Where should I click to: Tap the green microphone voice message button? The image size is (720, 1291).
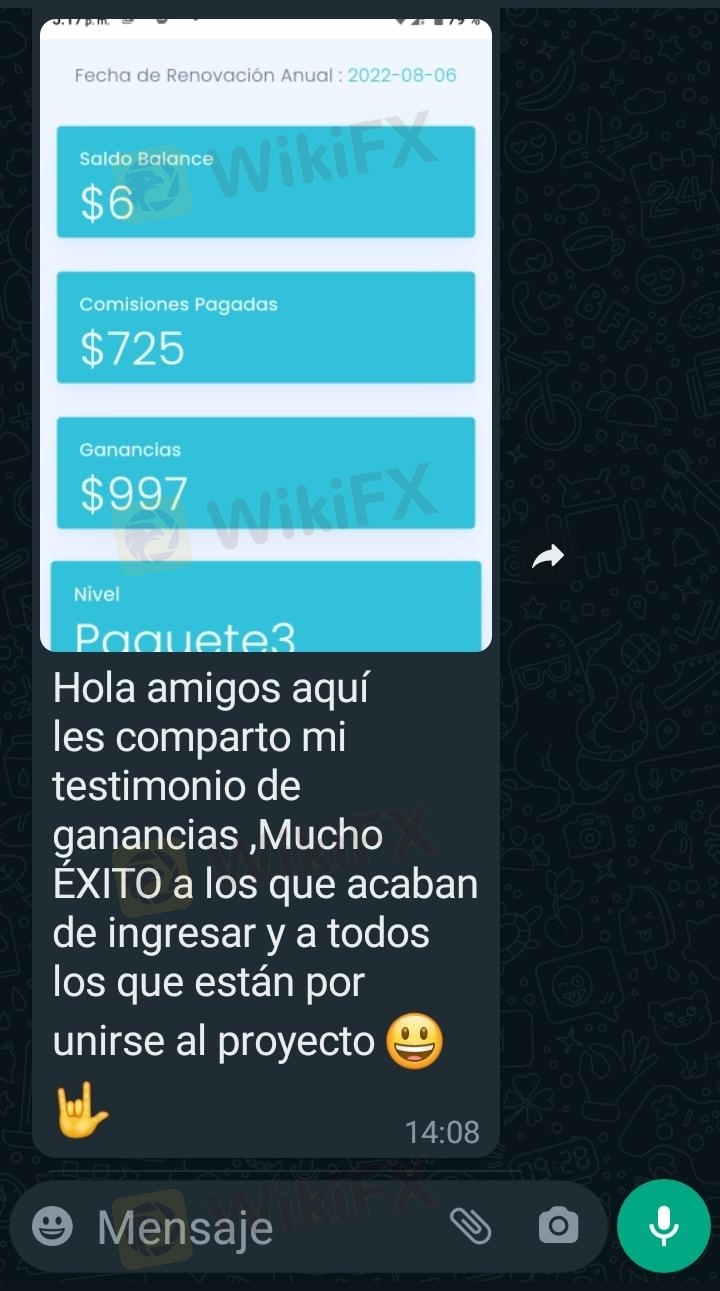pyautogui.click(x=664, y=1226)
